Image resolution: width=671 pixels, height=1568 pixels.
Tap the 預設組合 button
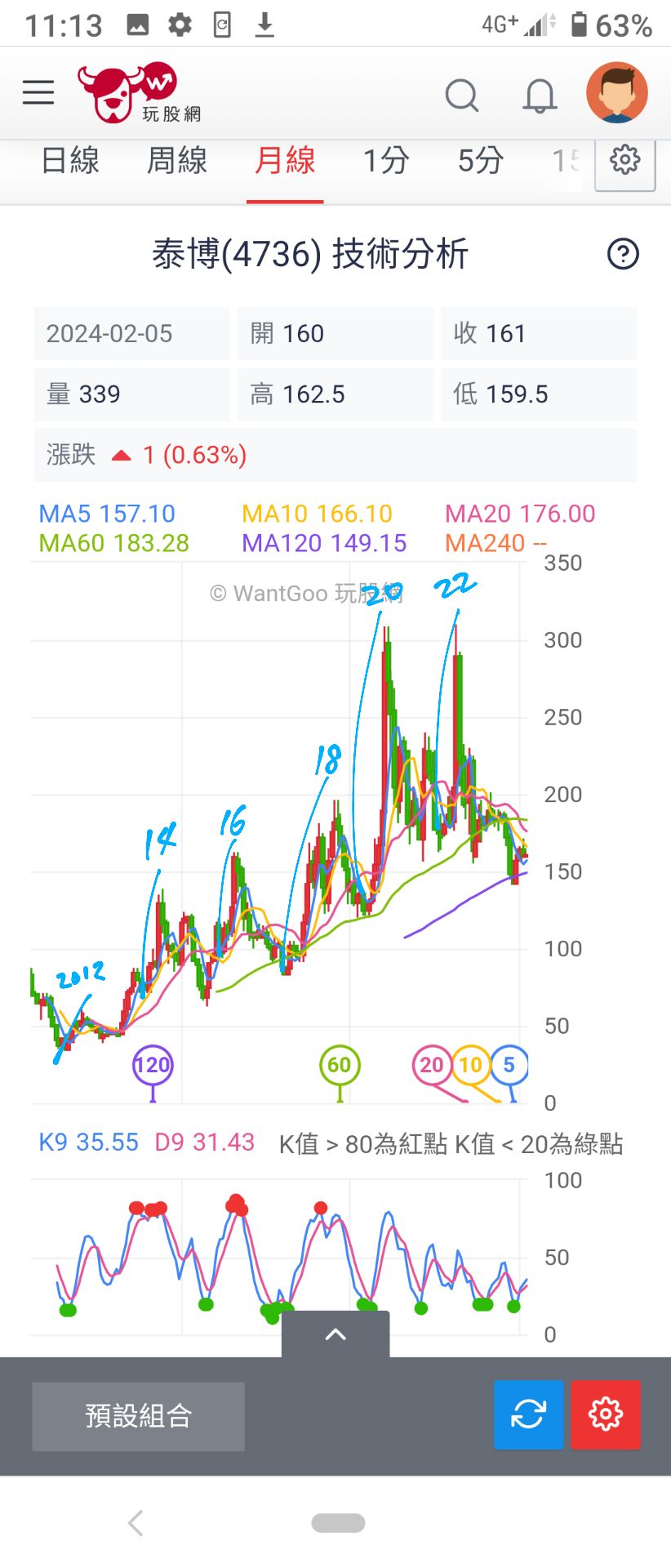pos(138,1416)
